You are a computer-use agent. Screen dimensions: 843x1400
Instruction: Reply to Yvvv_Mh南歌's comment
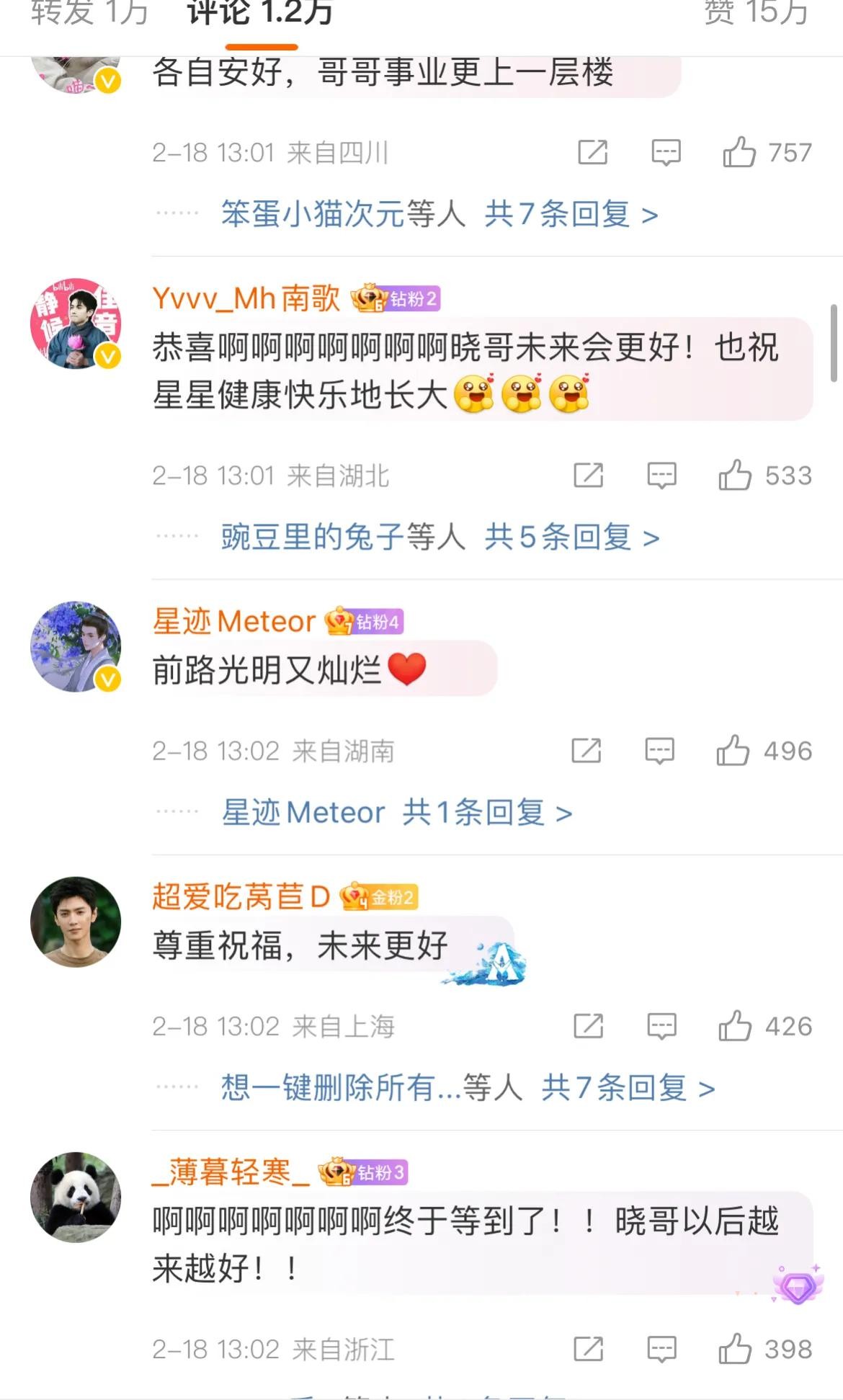[661, 476]
